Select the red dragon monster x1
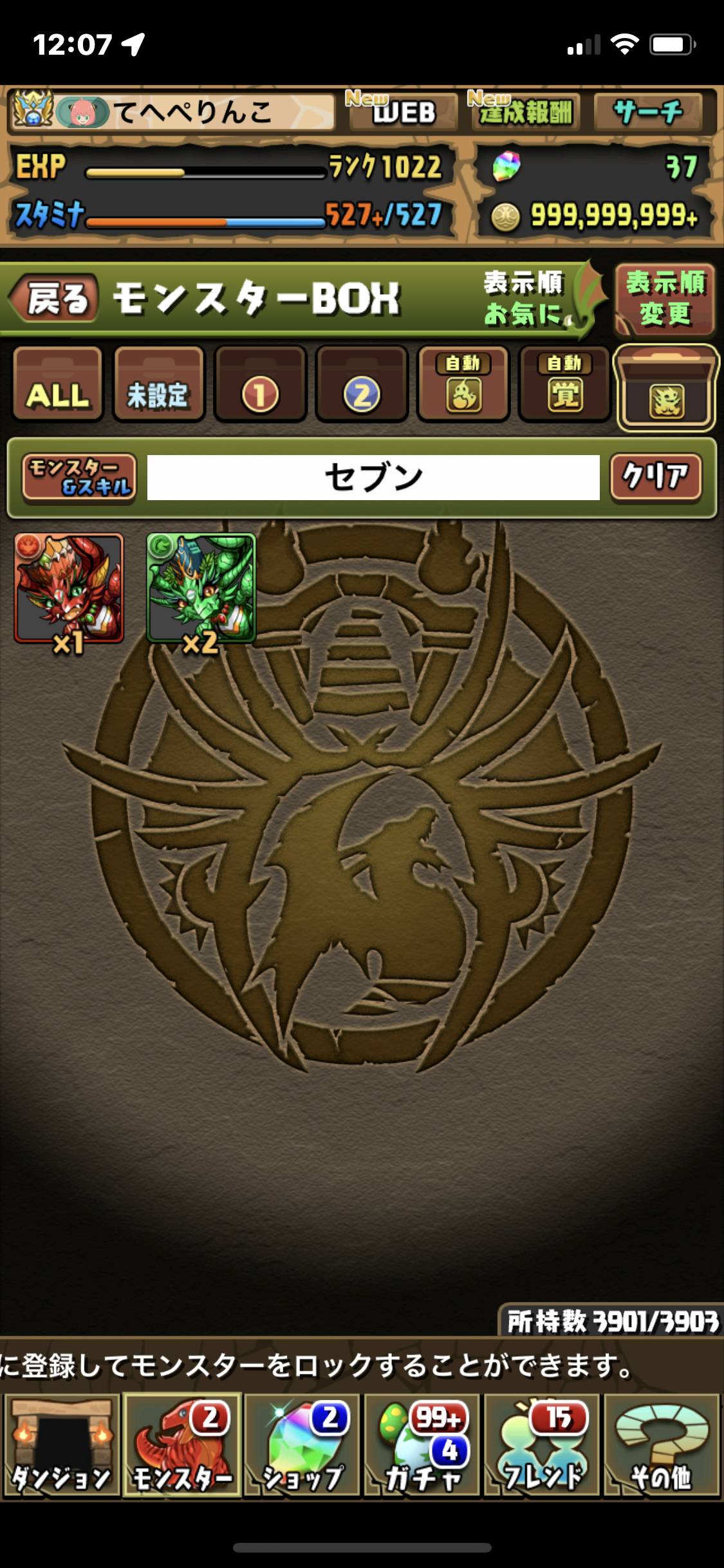This screenshot has height=1568, width=724. (x=69, y=589)
